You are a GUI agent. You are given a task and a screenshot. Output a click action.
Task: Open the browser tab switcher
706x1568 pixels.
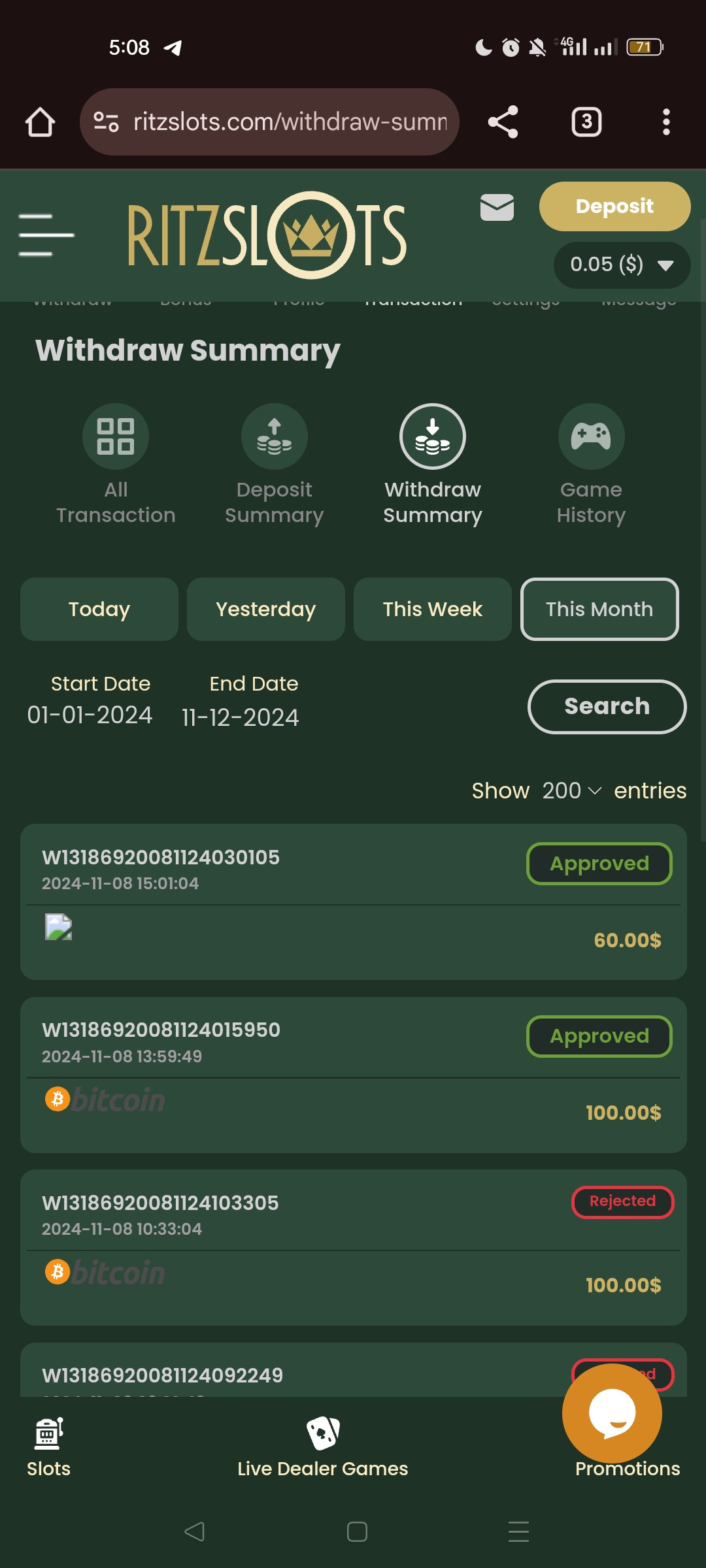[x=586, y=122]
